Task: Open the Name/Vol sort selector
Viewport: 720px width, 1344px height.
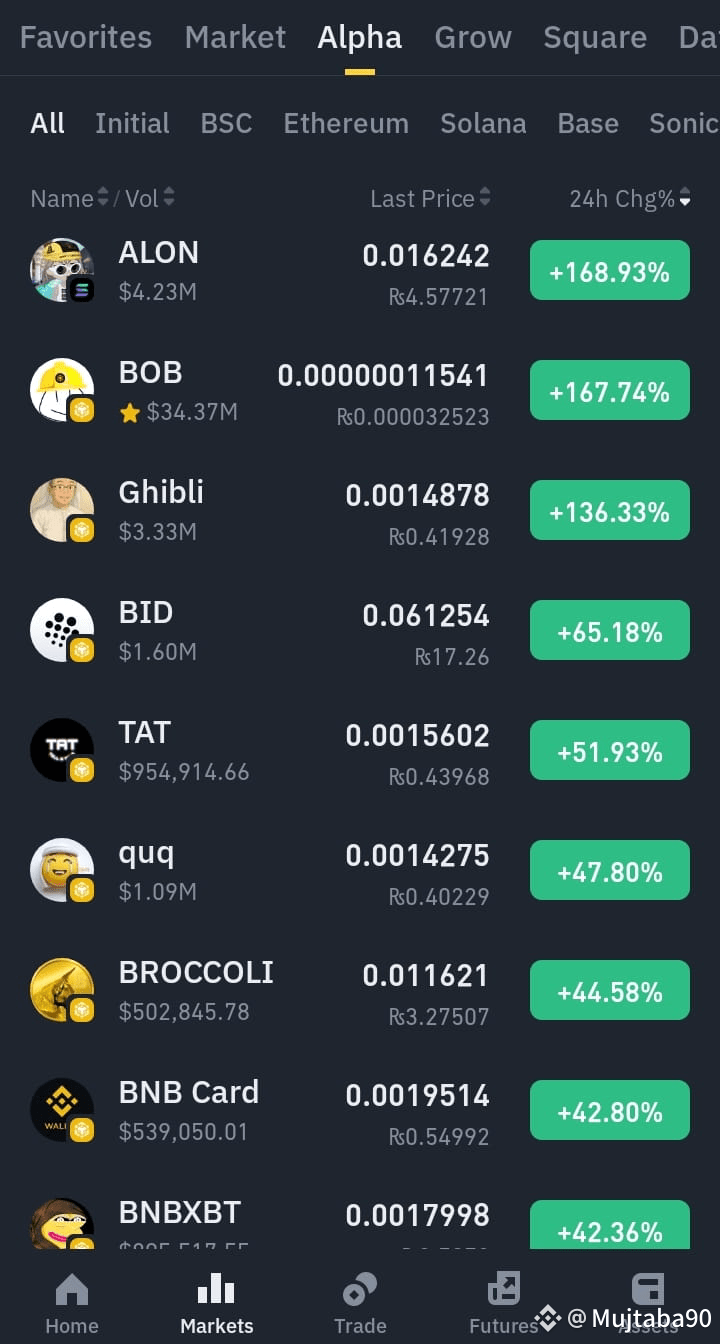Action: point(102,198)
